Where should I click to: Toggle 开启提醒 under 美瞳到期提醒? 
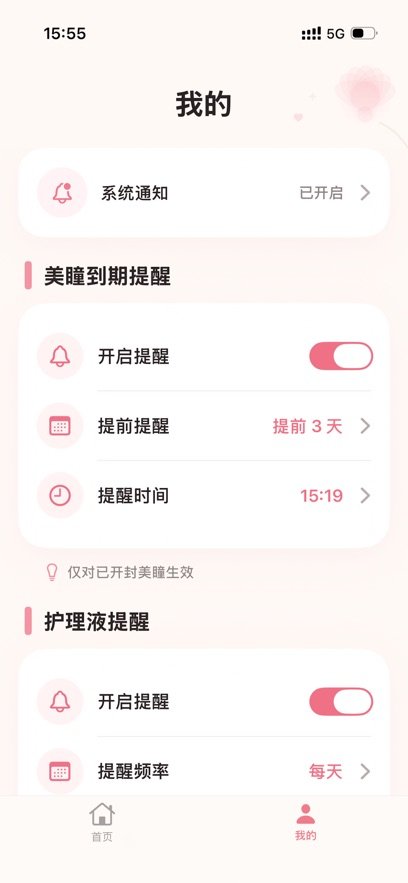pyautogui.click(x=341, y=356)
